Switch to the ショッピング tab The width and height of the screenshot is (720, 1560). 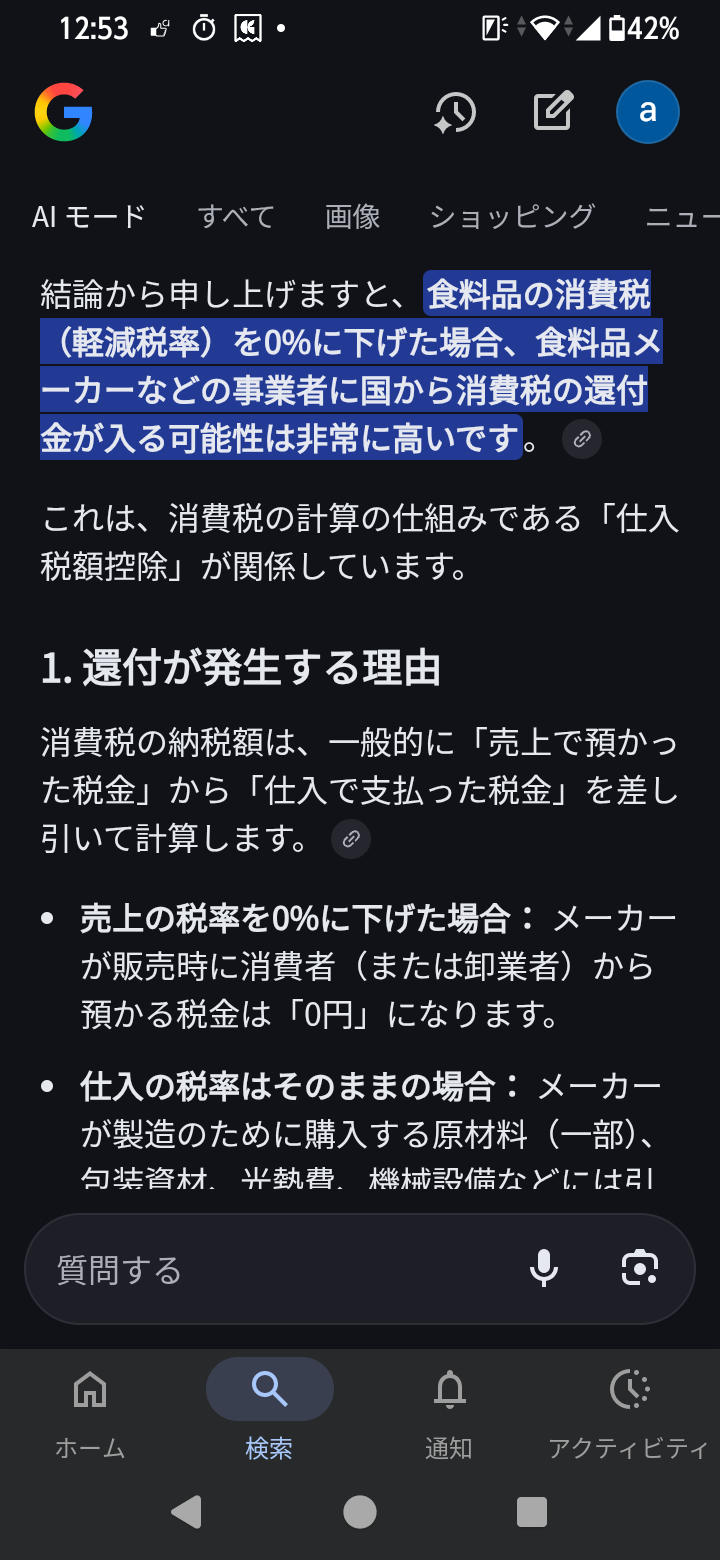point(512,216)
